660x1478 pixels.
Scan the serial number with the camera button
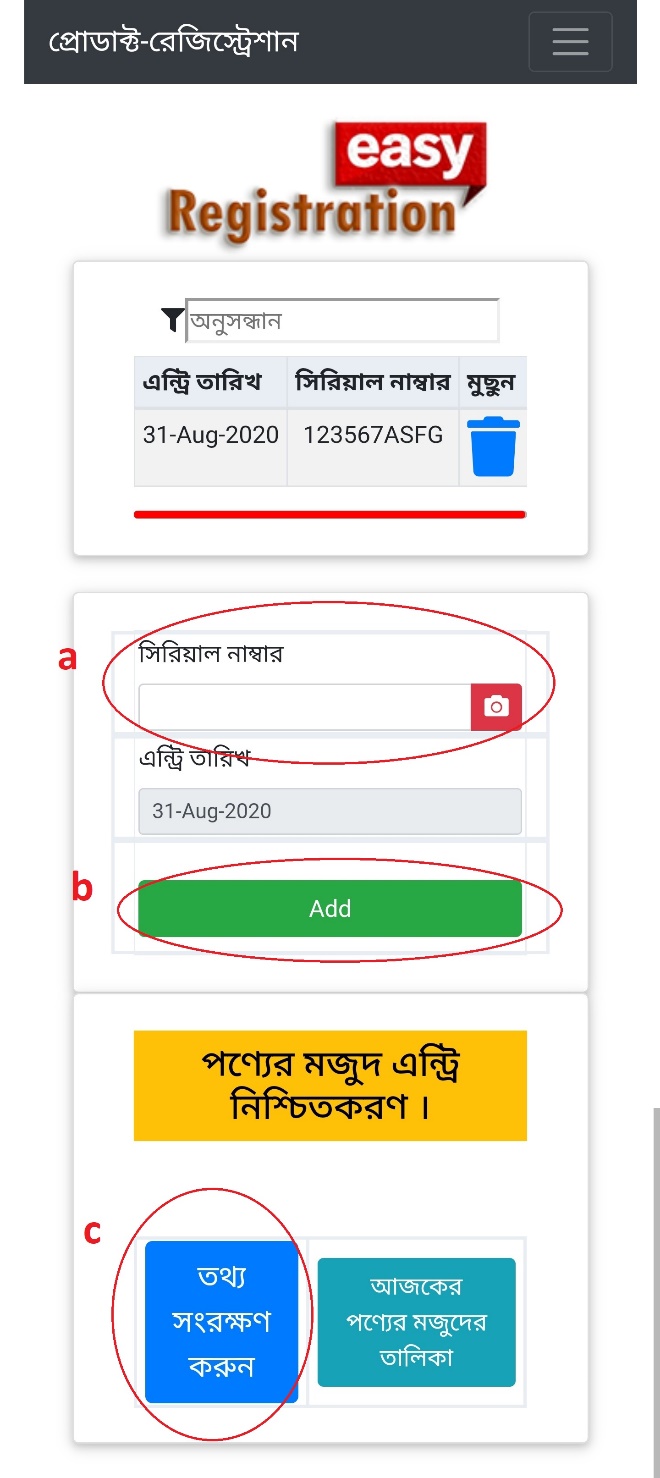(496, 707)
